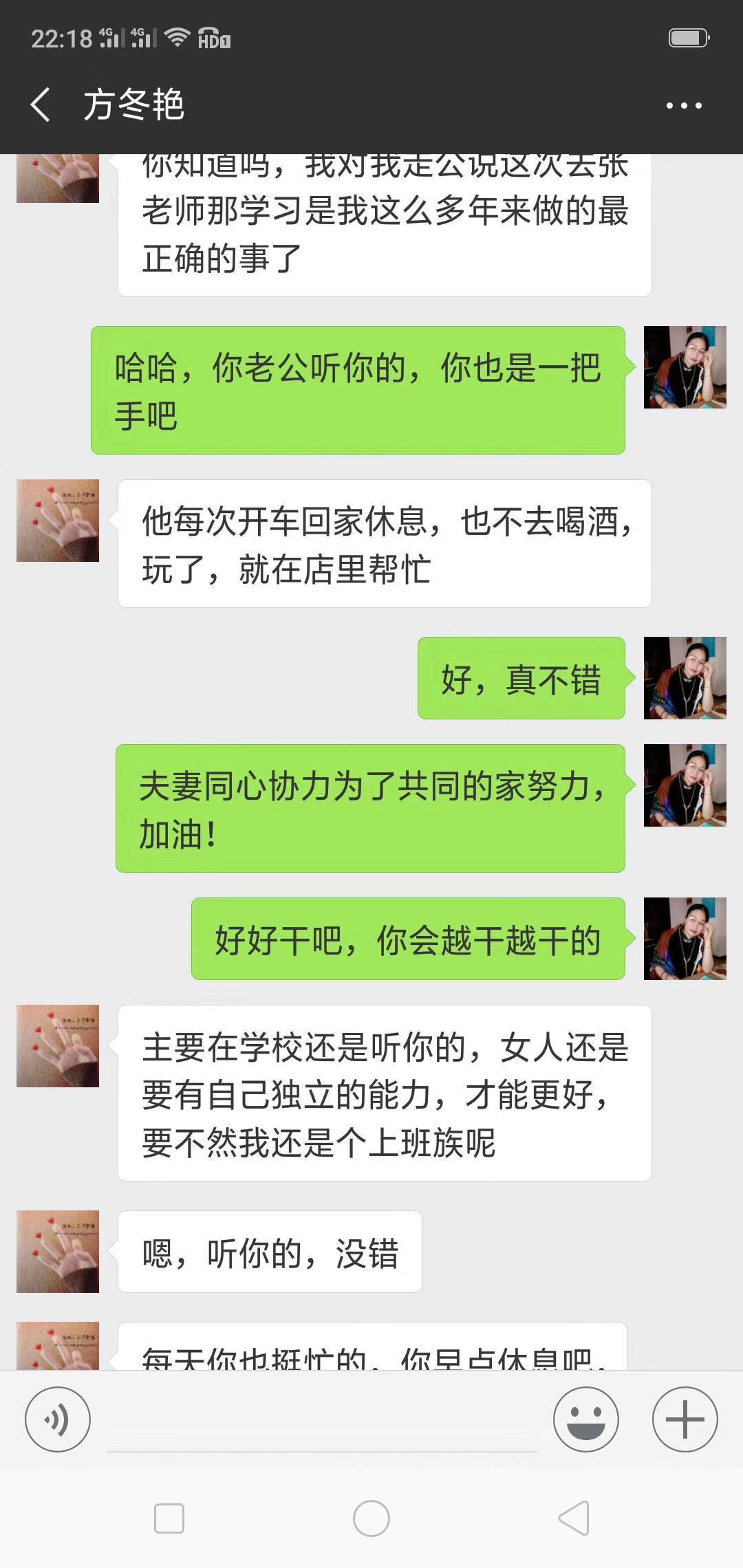Image resolution: width=743 pixels, height=1568 pixels.
Task: Switch to voice message input
Action: point(58,1419)
